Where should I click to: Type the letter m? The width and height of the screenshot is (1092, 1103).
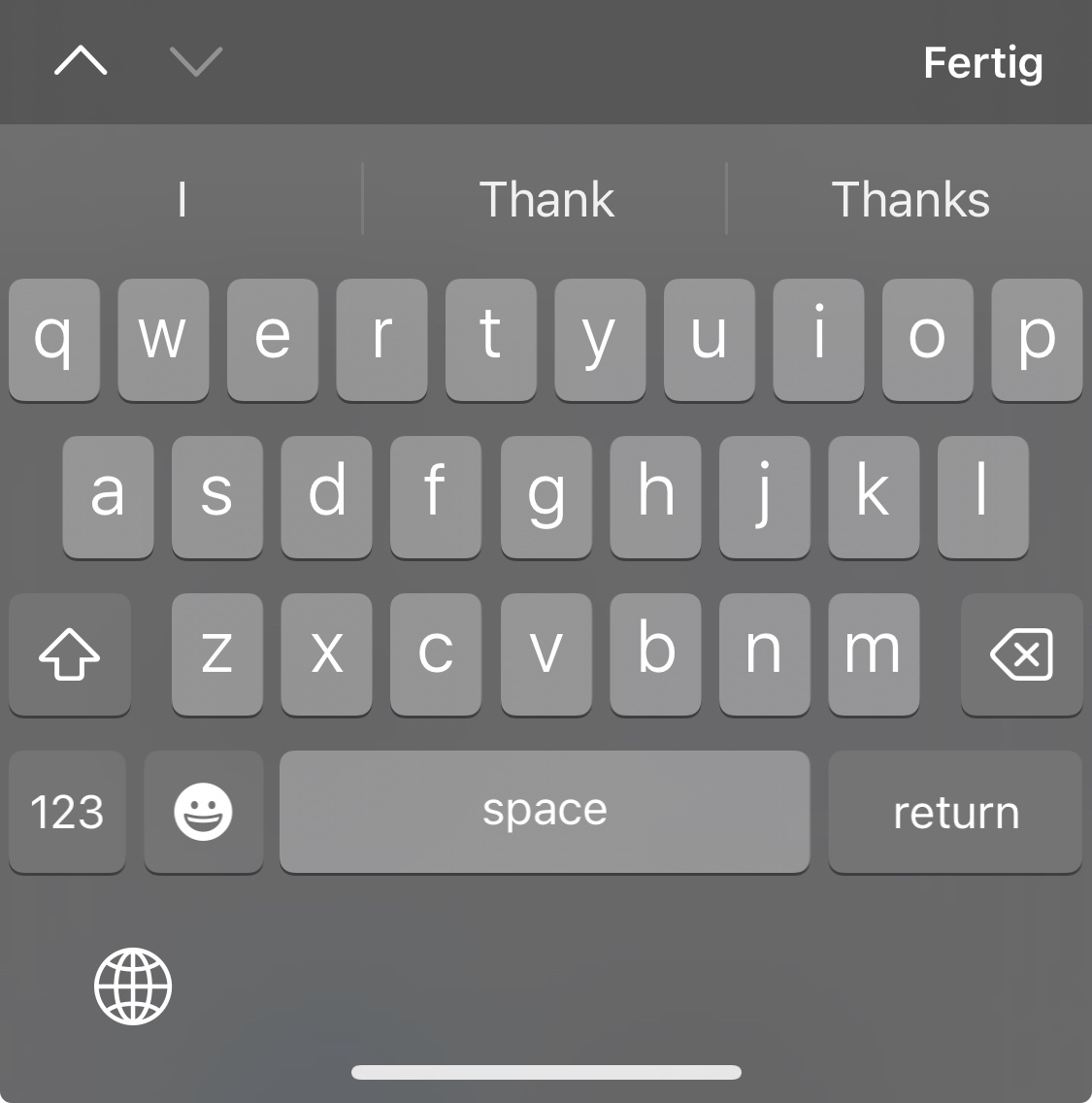click(874, 654)
